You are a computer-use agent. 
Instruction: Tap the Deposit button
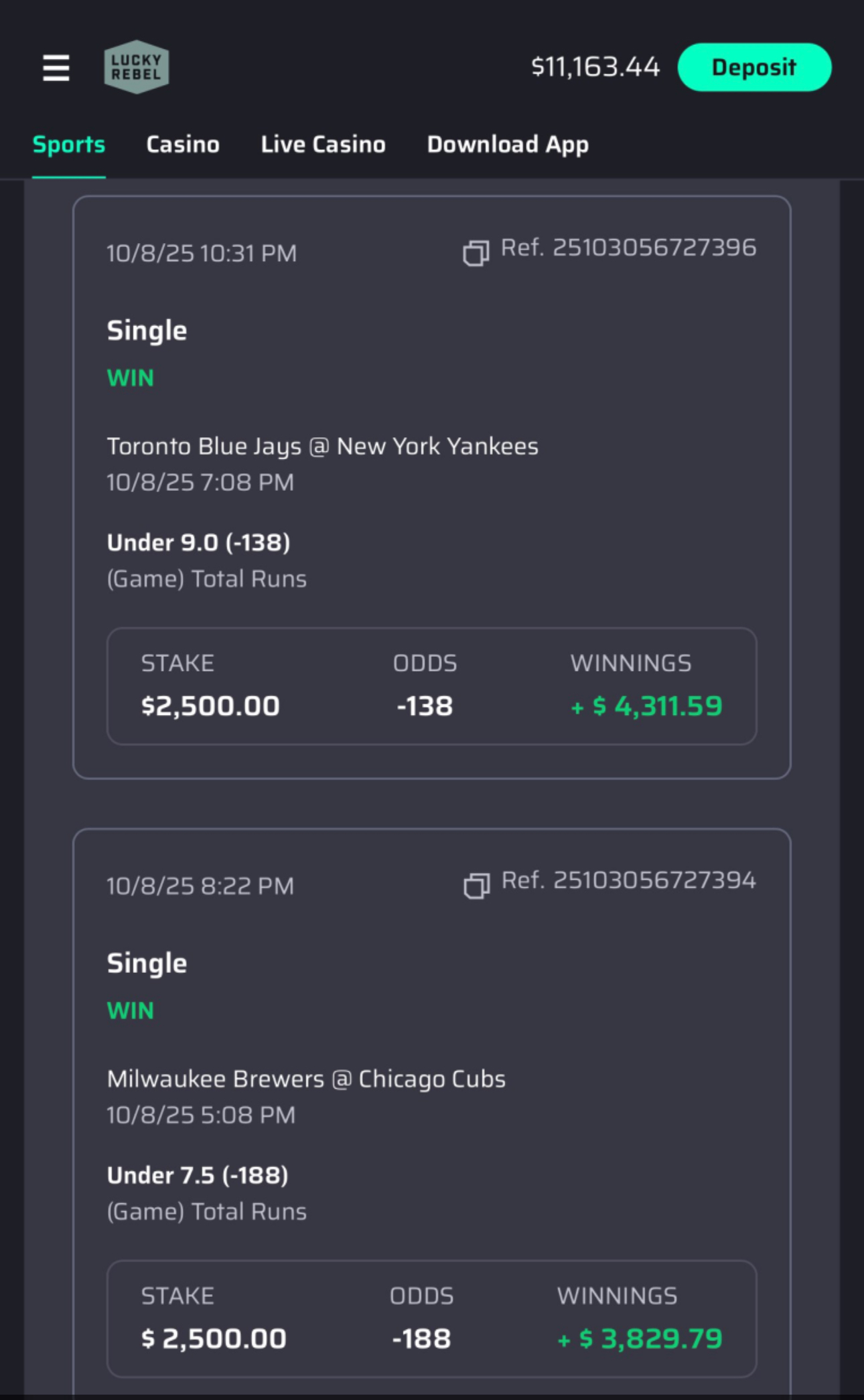click(x=754, y=68)
